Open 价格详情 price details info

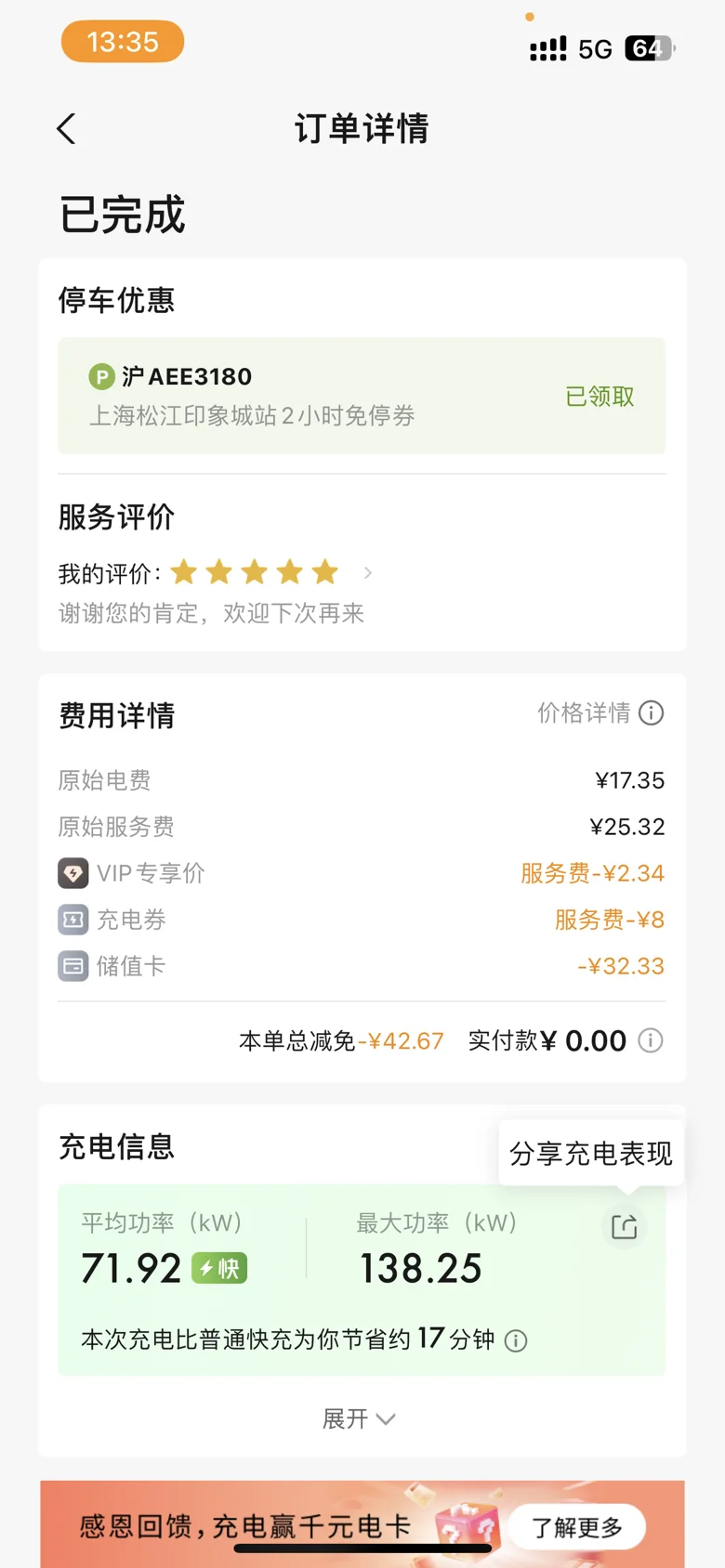(x=600, y=713)
